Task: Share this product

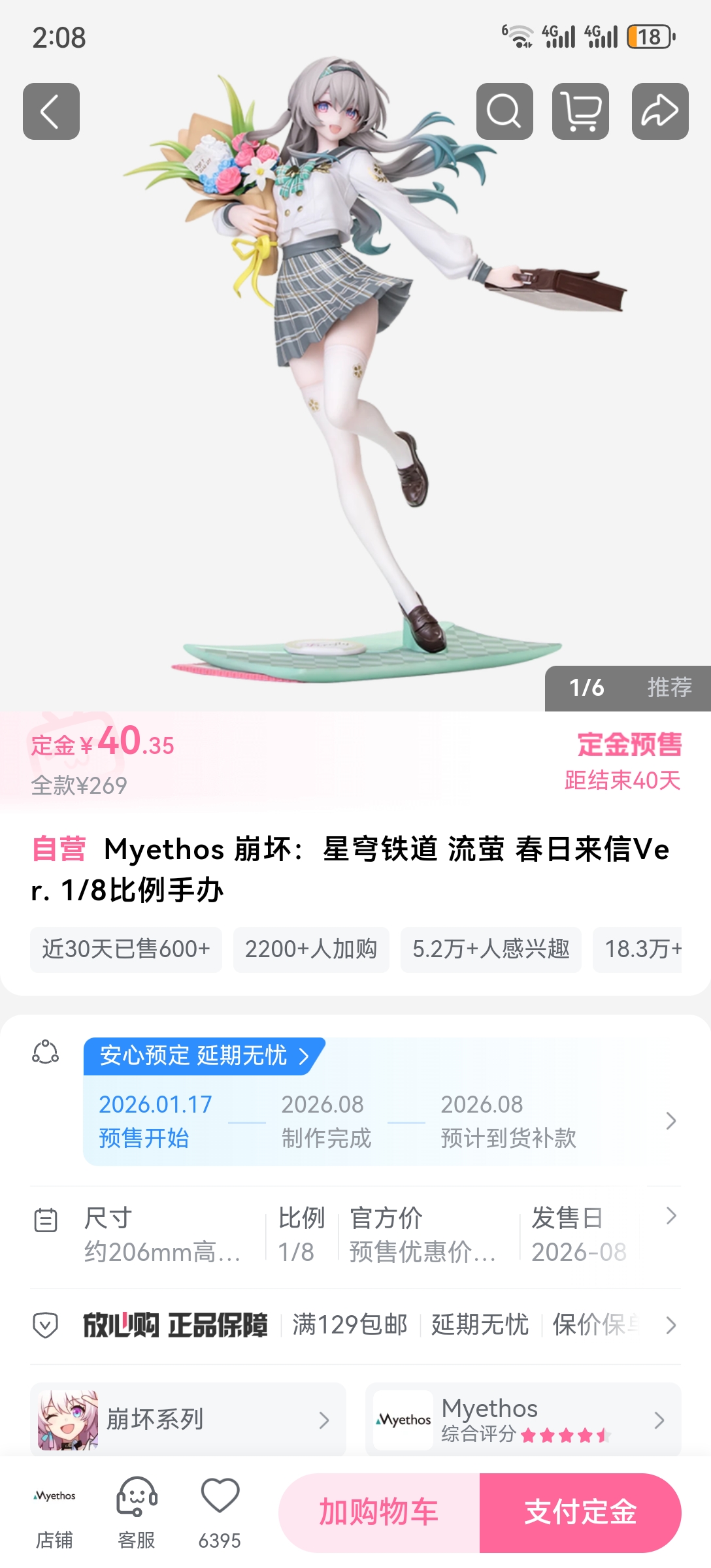Action: [659, 111]
